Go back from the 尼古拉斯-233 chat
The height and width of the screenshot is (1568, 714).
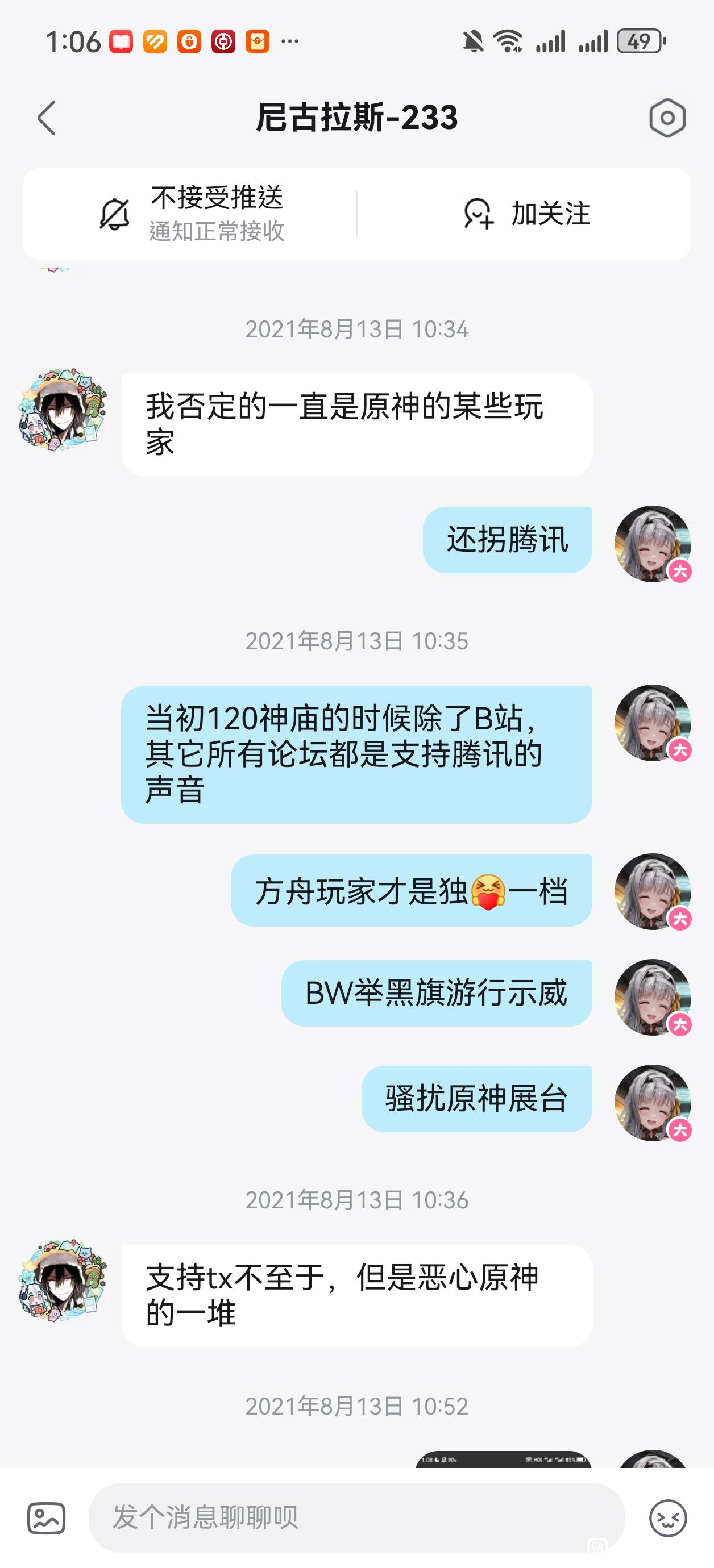(x=47, y=118)
